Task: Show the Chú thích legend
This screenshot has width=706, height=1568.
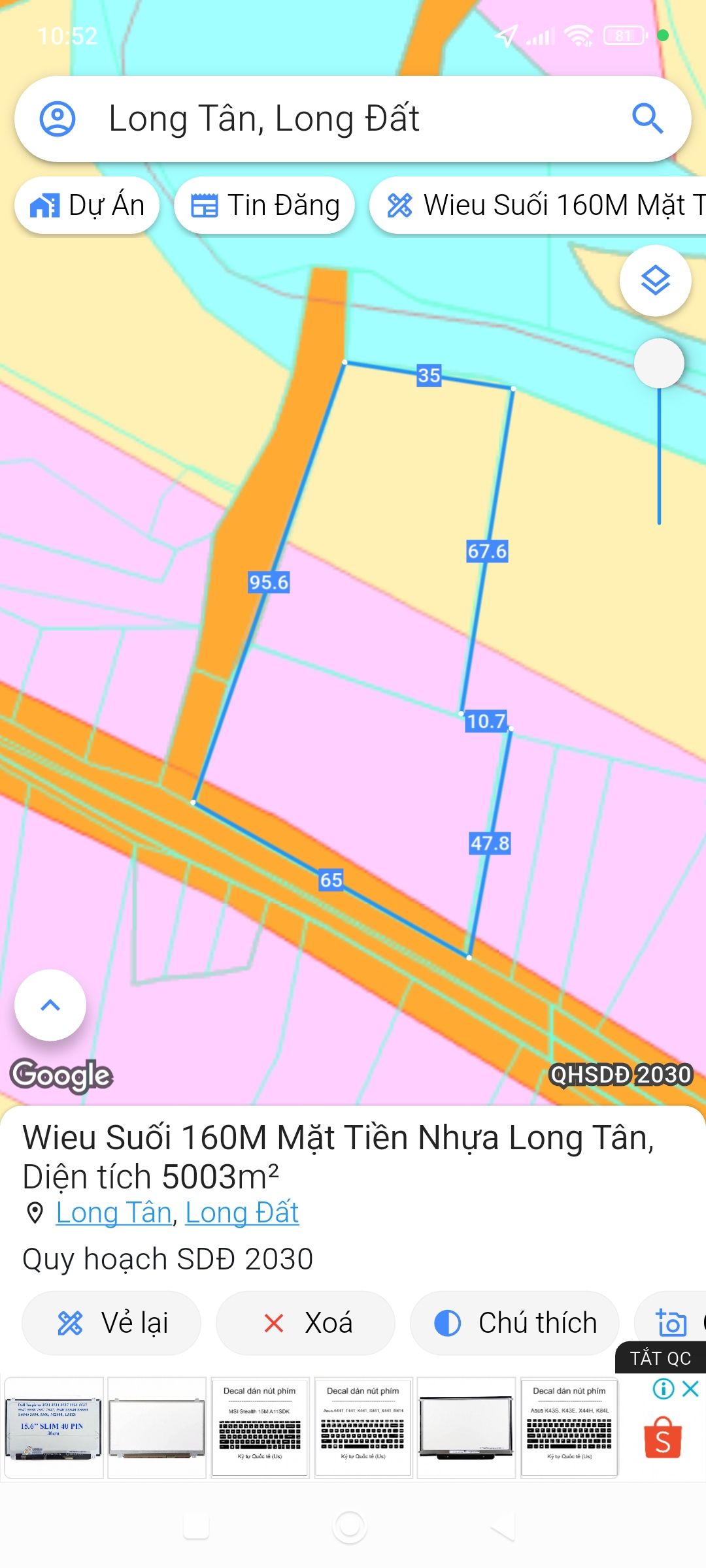Action: point(514,1323)
